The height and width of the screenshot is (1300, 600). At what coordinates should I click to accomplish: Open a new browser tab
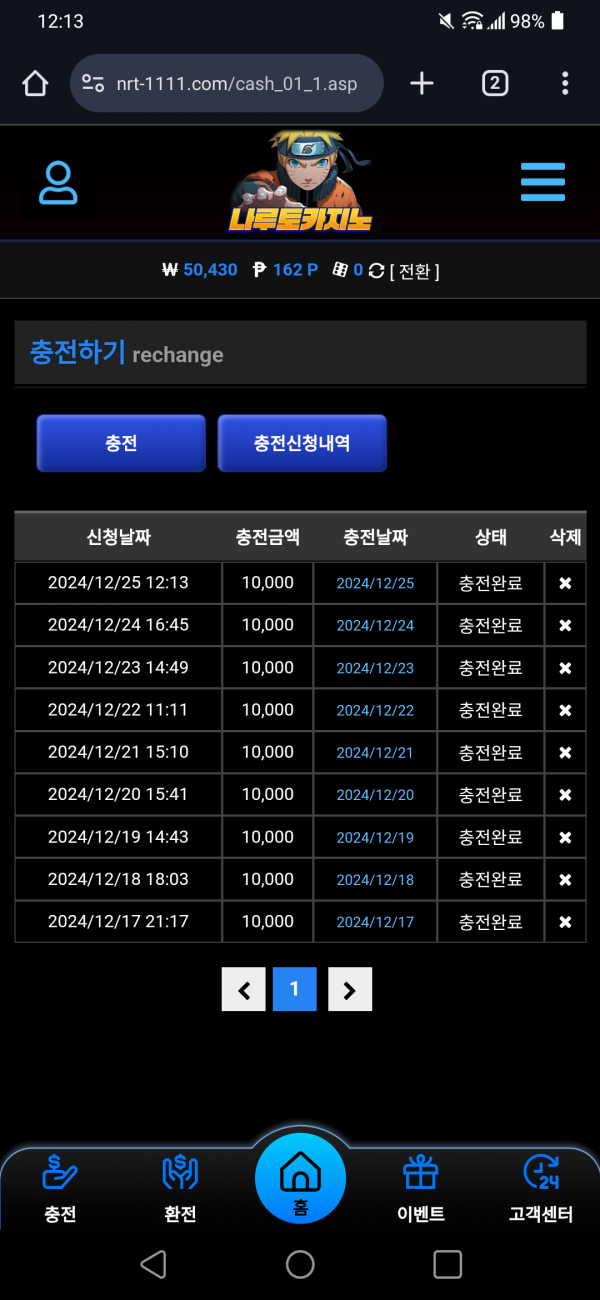click(x=422, y=83)
